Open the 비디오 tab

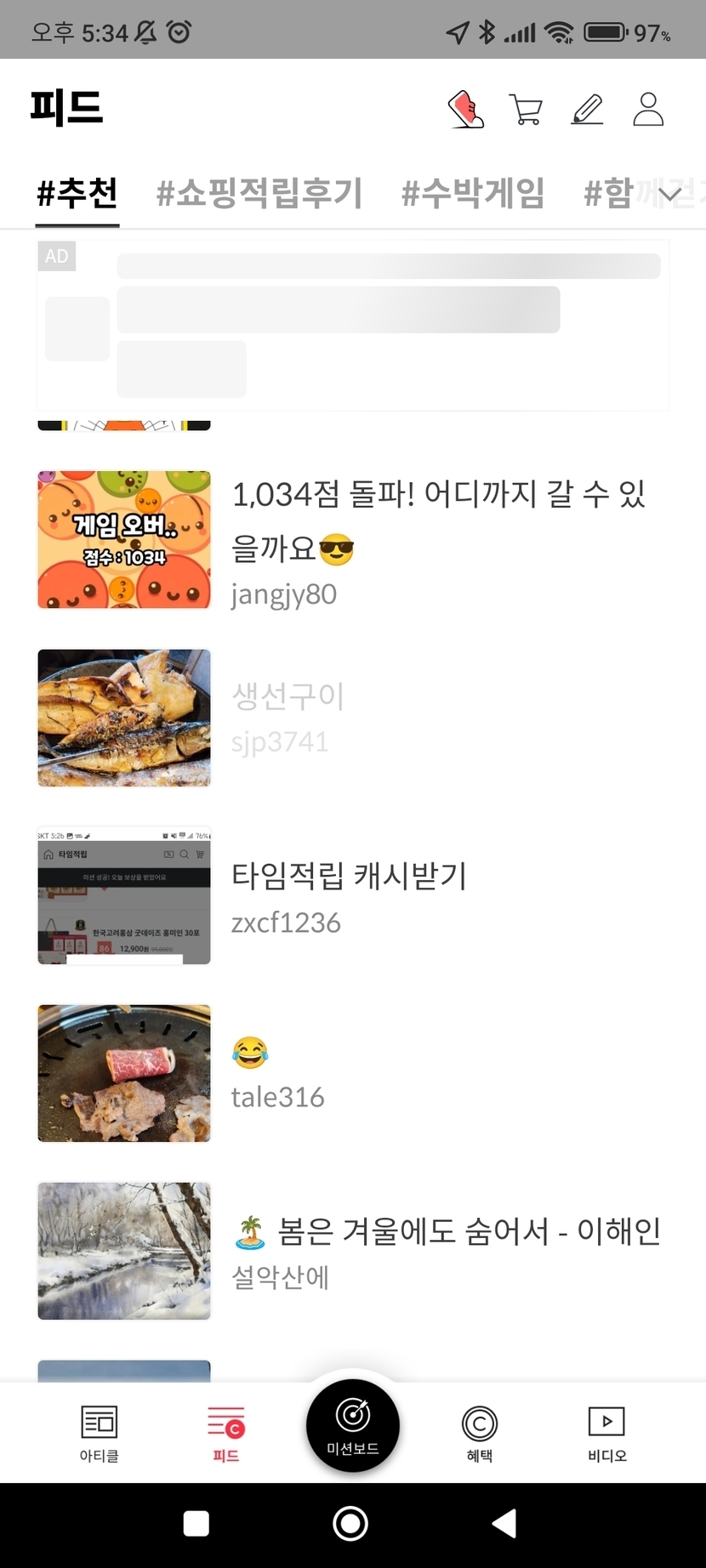[606, 1434]
